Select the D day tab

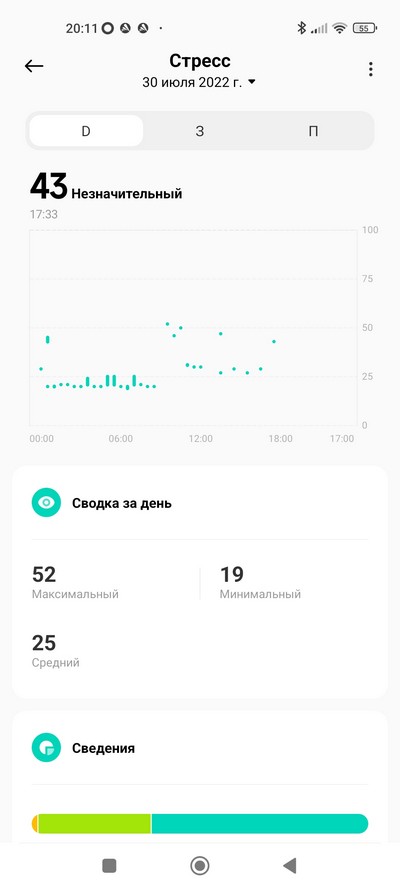pos(86,131)
